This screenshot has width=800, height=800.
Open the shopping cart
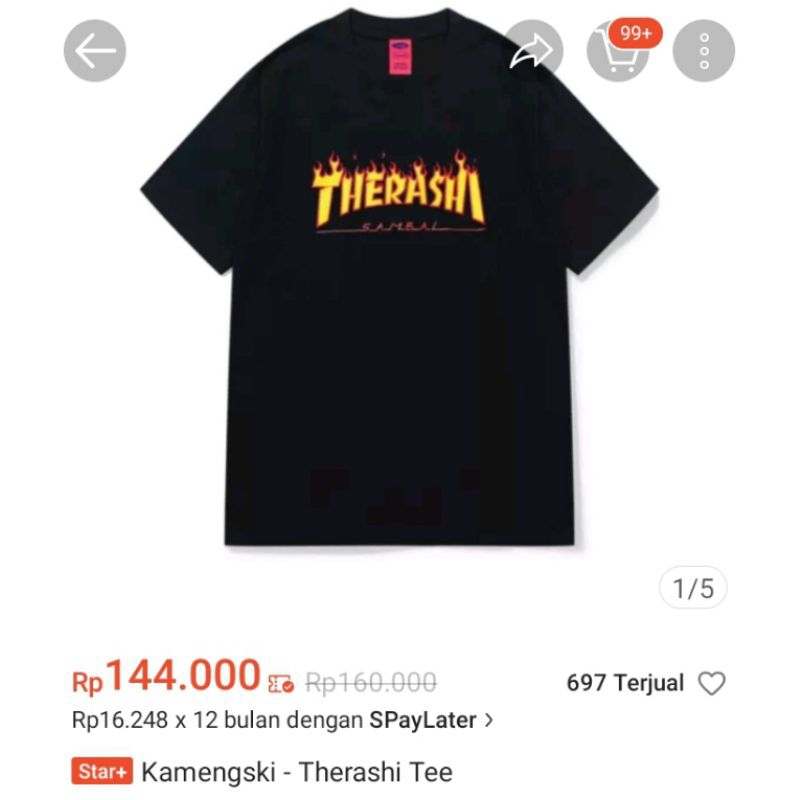(x=618, y=51)
